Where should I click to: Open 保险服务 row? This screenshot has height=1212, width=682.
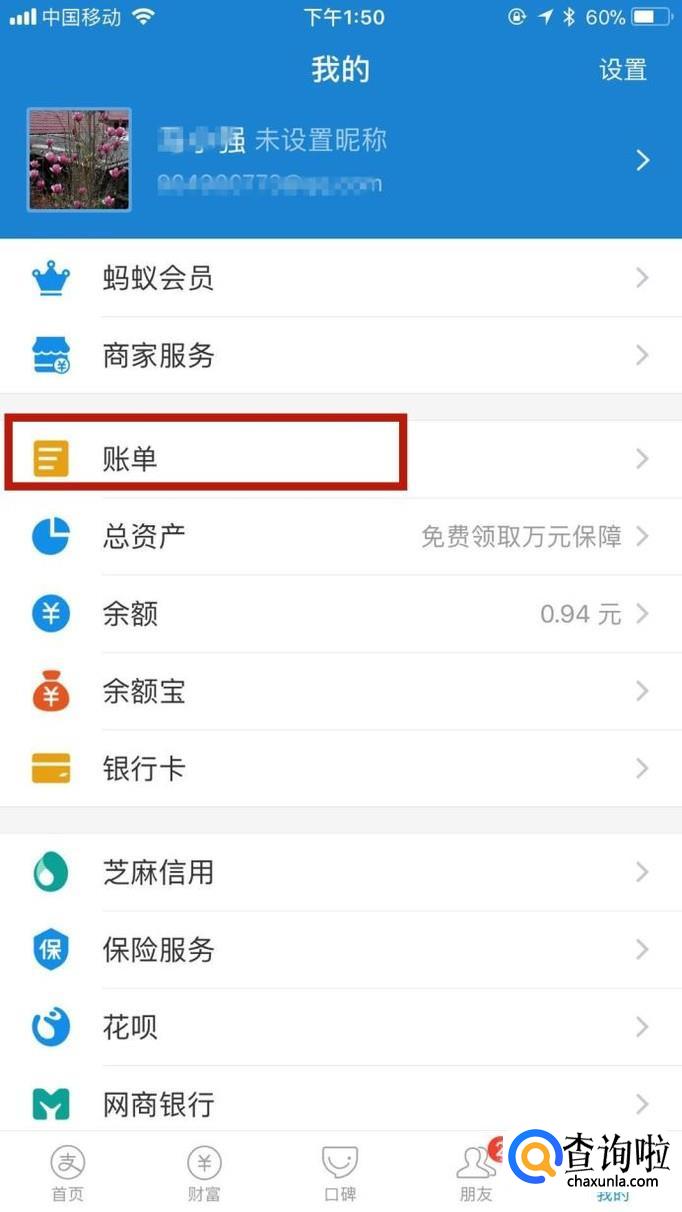pyautogui.click(x=340, y=949)
